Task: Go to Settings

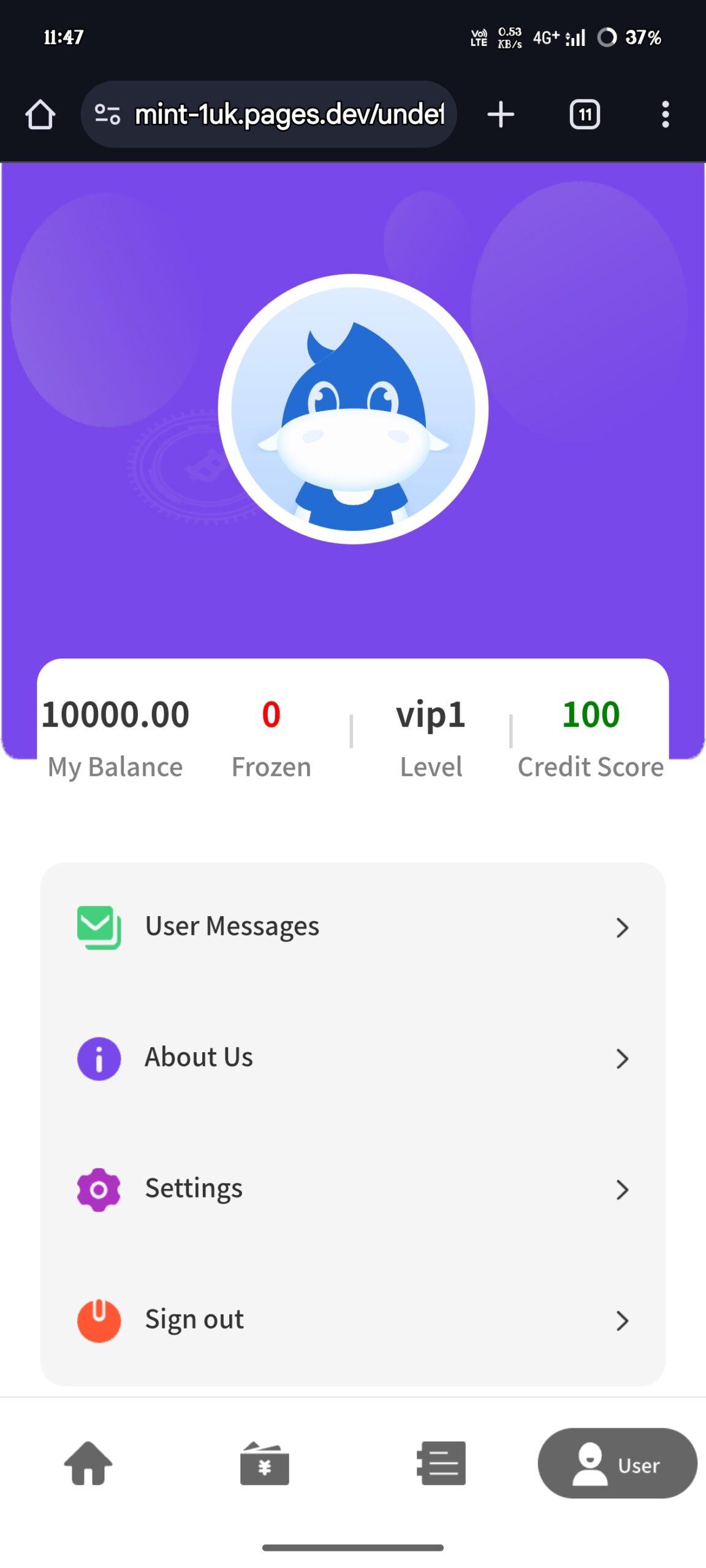Action: (x=352, y=1189)
